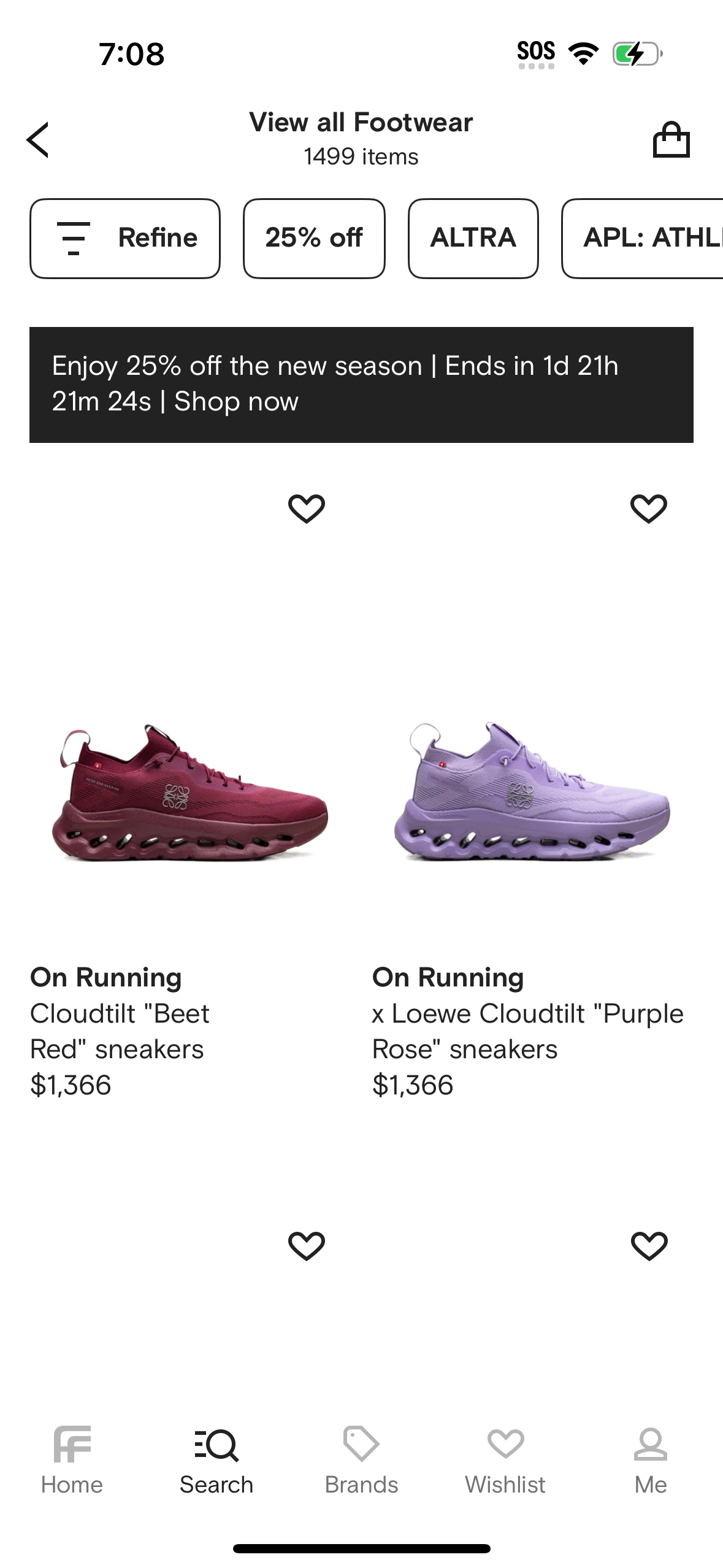Tap the back arrow to return
This screenshot has width=723, height=1568.
tap(38, 139)
